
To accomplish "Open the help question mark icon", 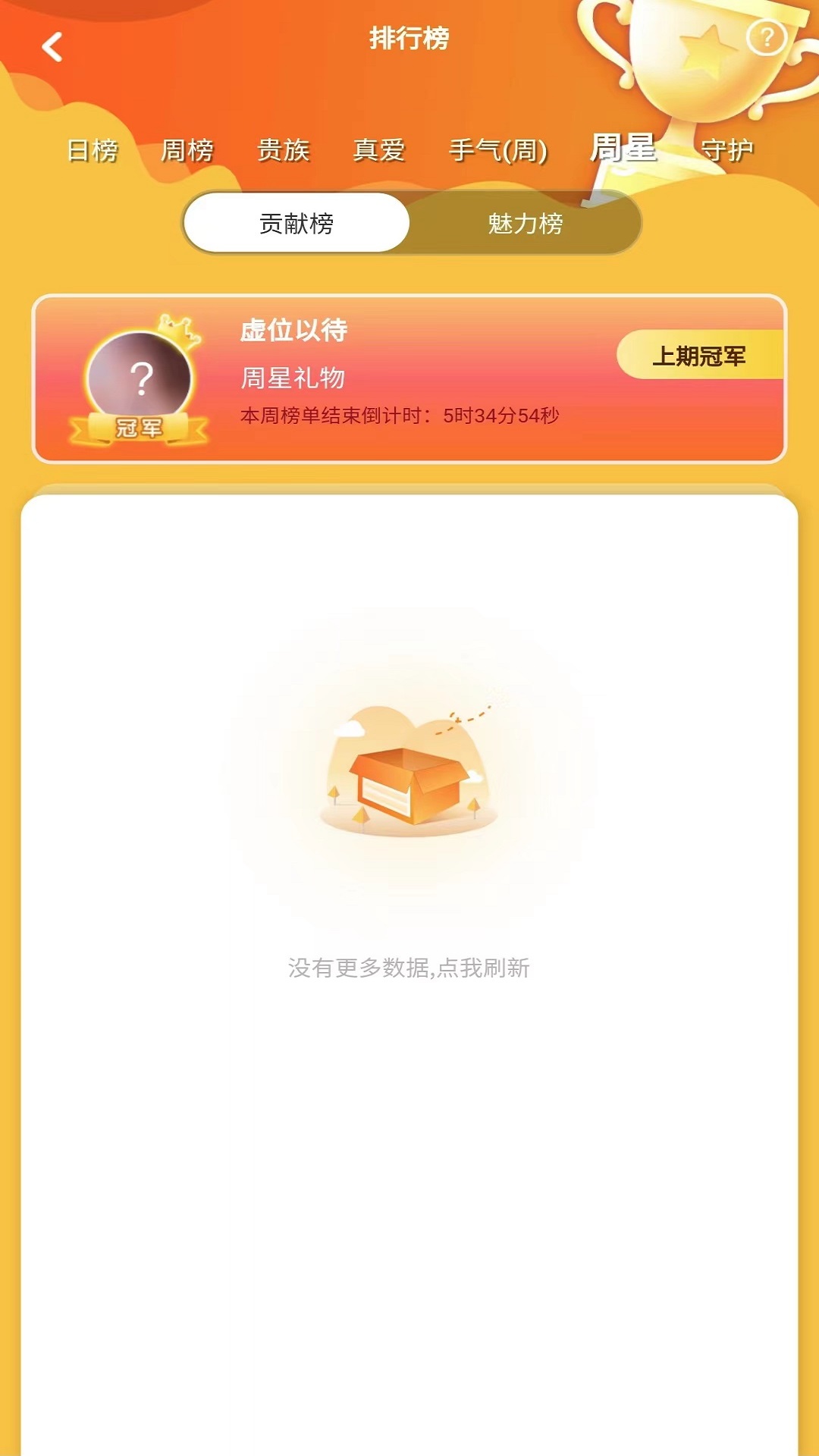I will click(766, 36).
